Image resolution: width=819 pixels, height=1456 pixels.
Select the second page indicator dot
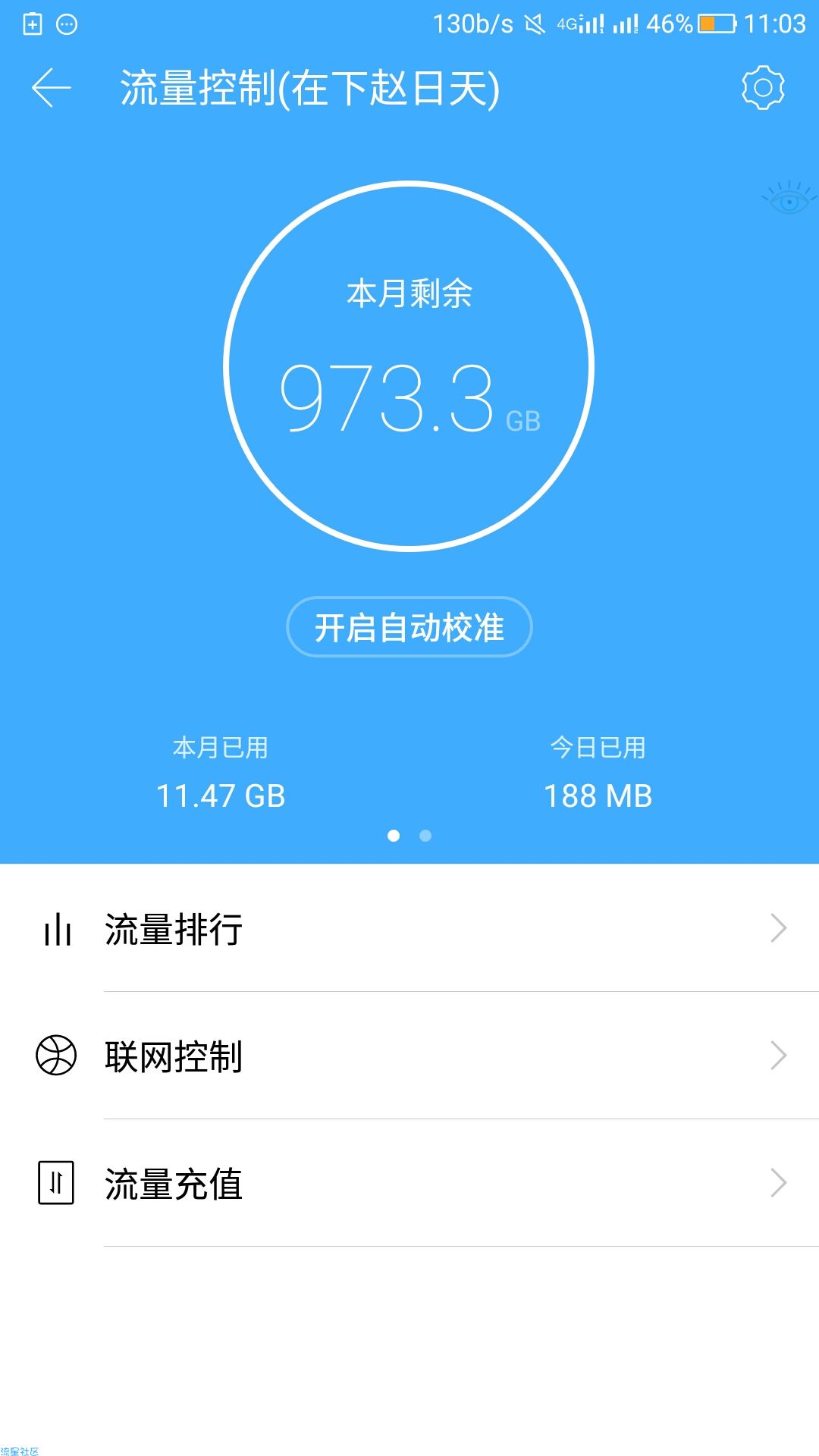coord(425,836)
